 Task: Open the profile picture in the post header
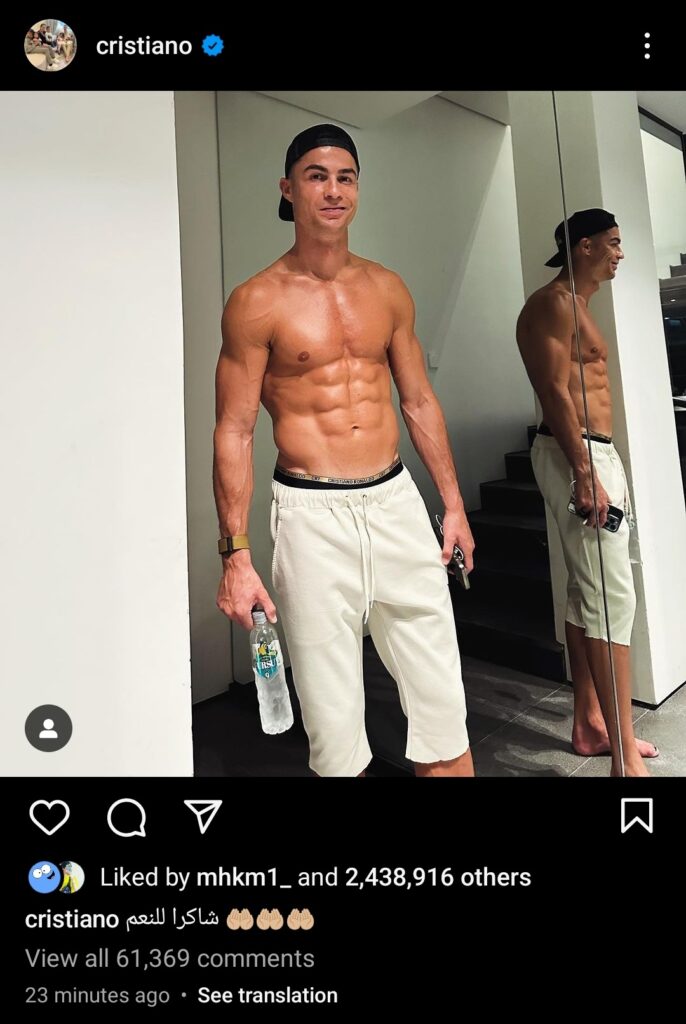(50, 45)
